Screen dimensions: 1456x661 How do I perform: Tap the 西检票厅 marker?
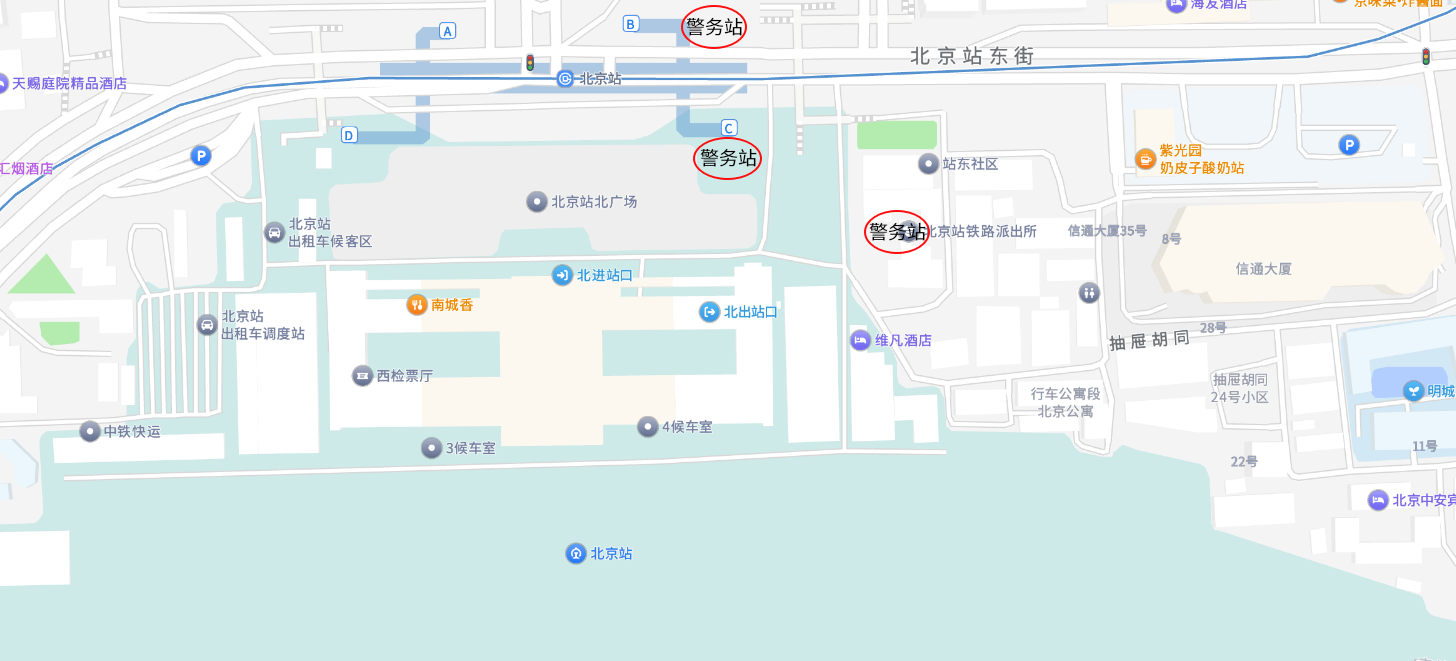coord(362,376)
